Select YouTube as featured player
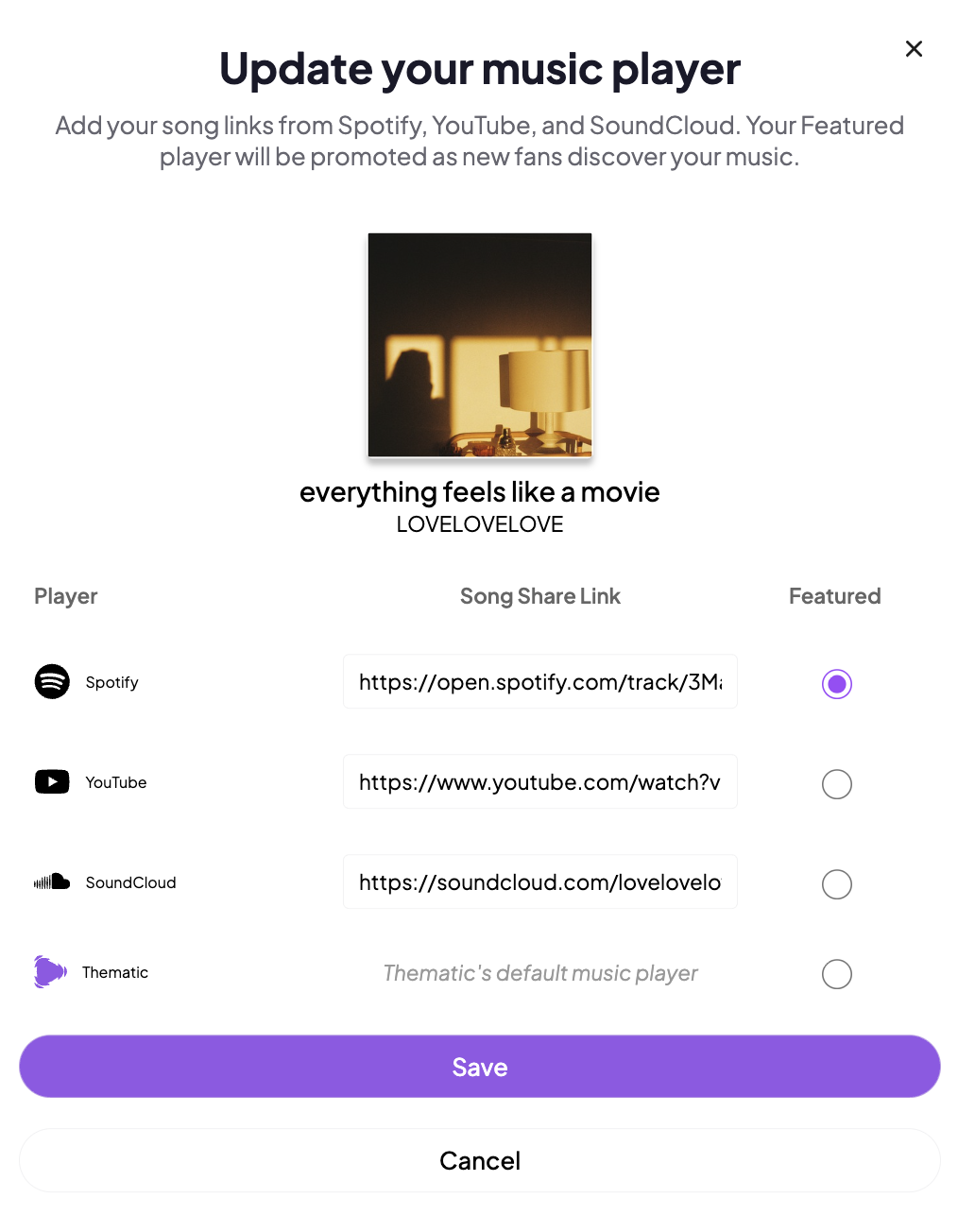The height and width of the screenshot is (1232, 958). 836,784
